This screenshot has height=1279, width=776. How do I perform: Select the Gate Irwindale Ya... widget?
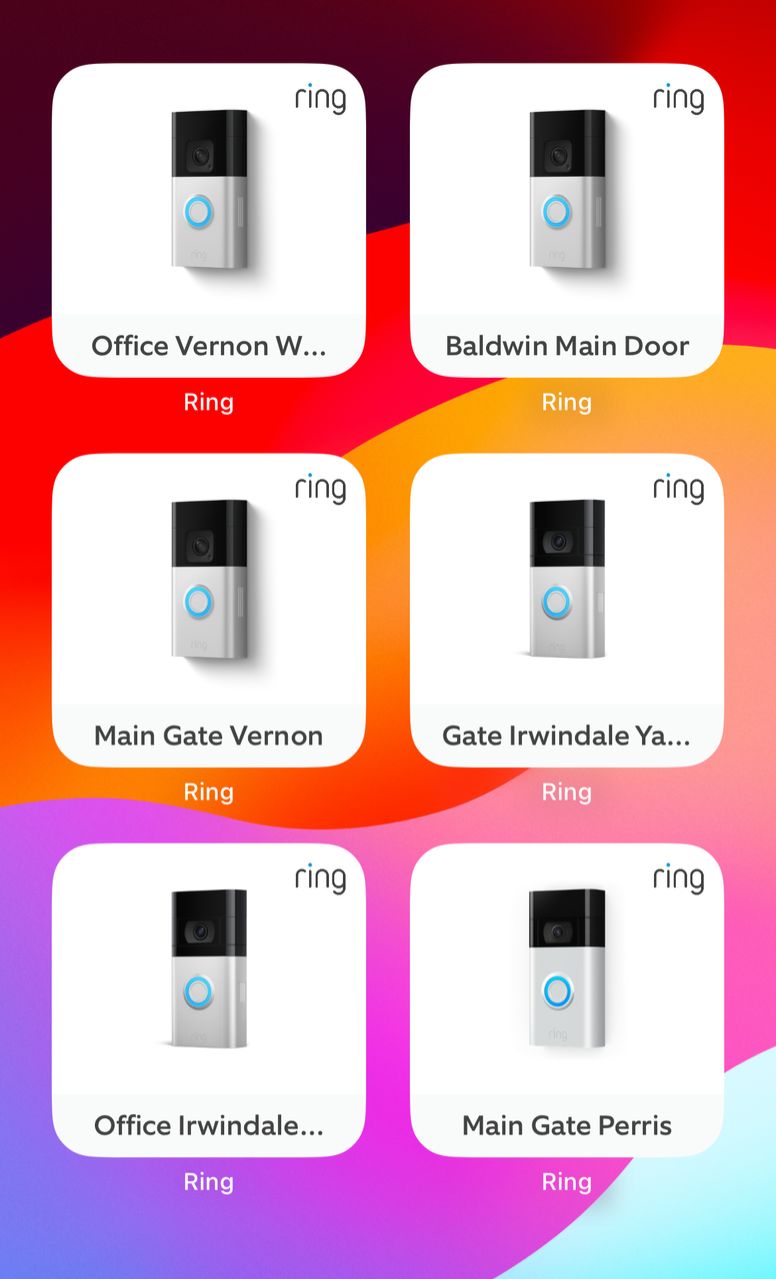[x=567, y=610]
